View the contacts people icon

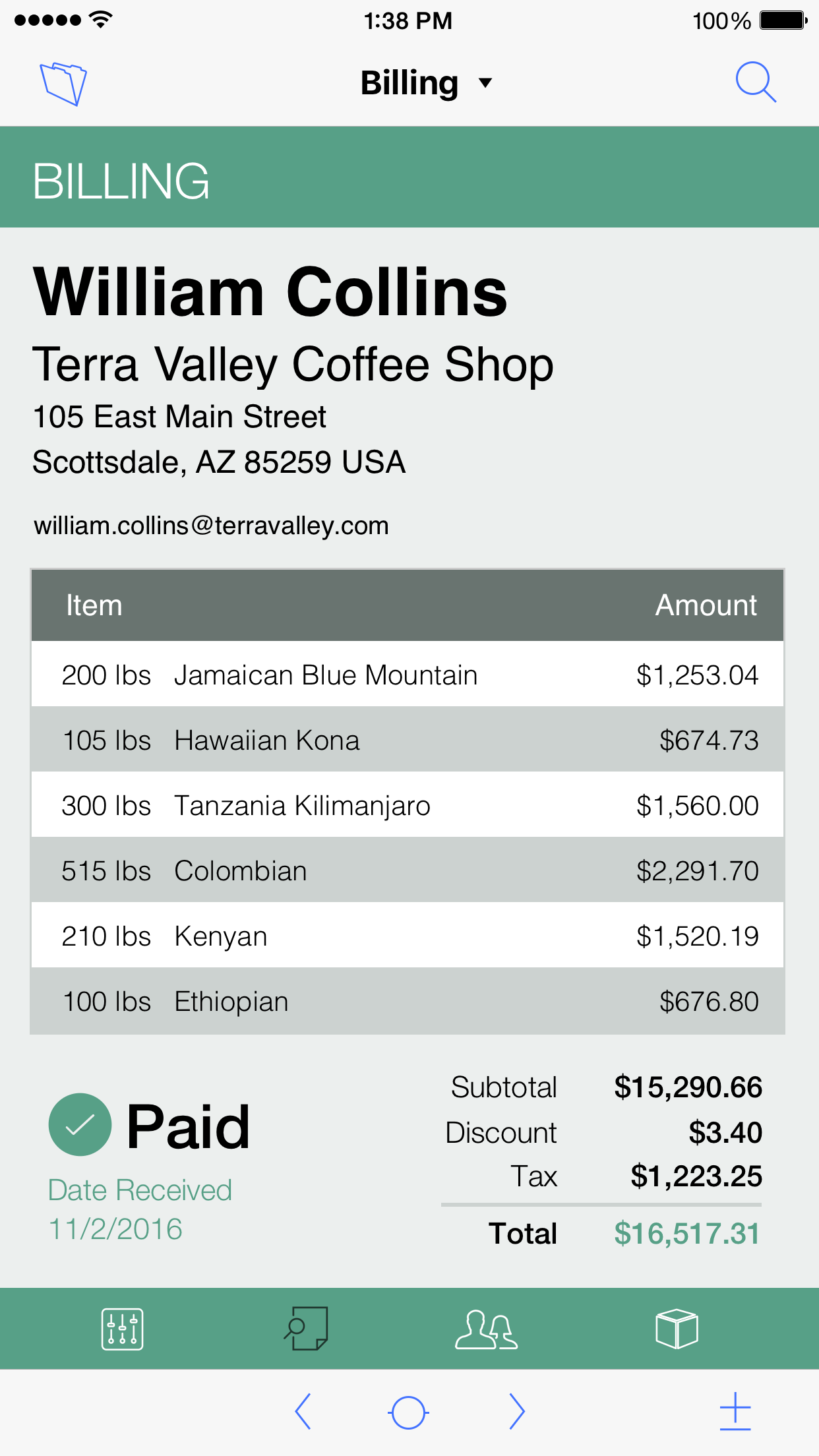pos(486,1329)
